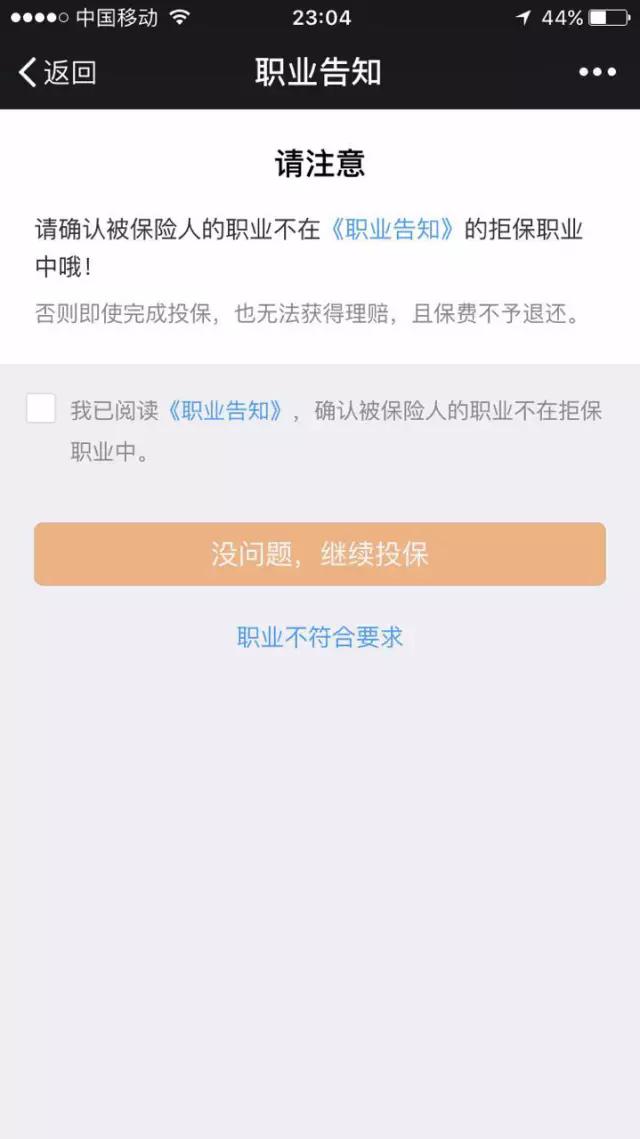Open 《职业告知》 link beside the checkbox
This screenshot has width=640, height=1139.
pyautogui.click(x=224, y=411)
